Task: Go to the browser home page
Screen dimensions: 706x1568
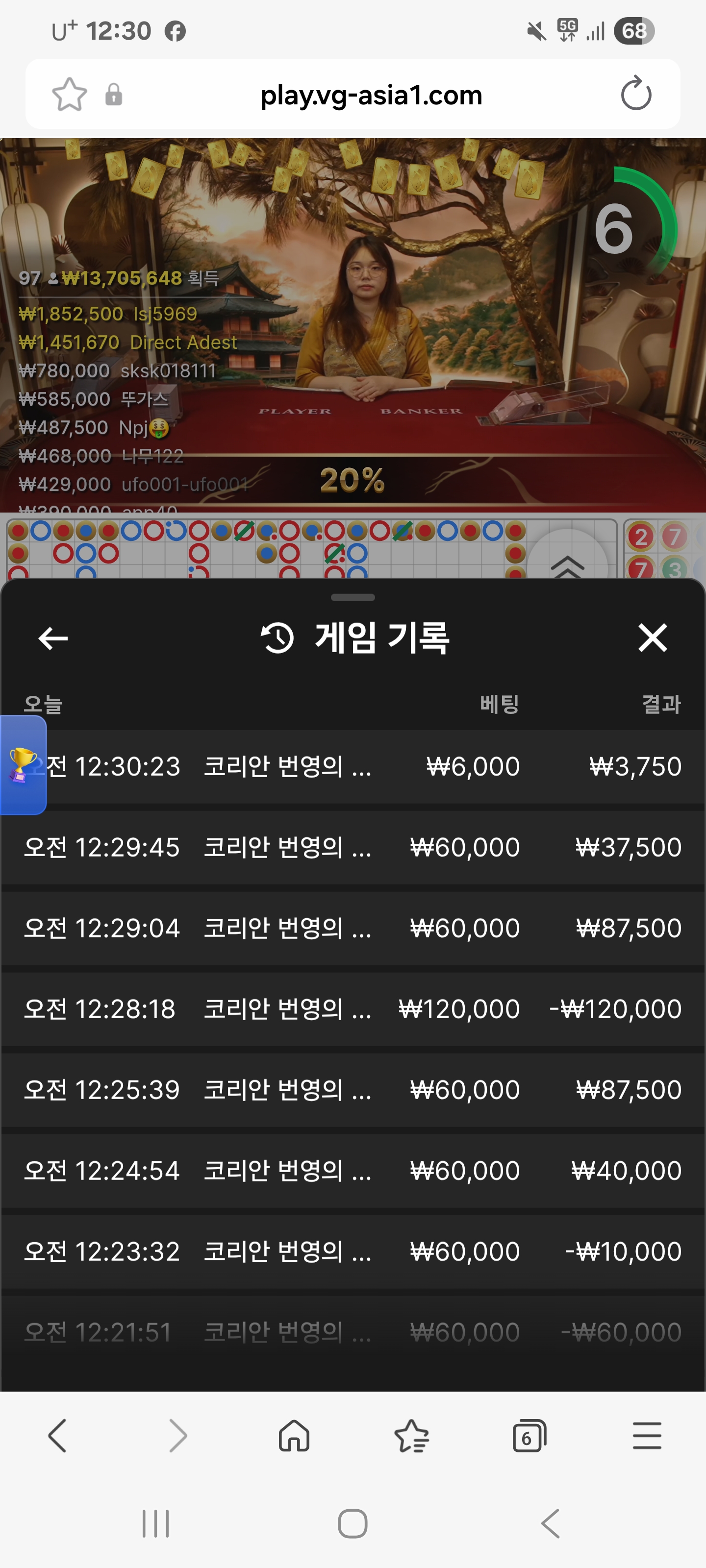Action: tap(294, 1436)
